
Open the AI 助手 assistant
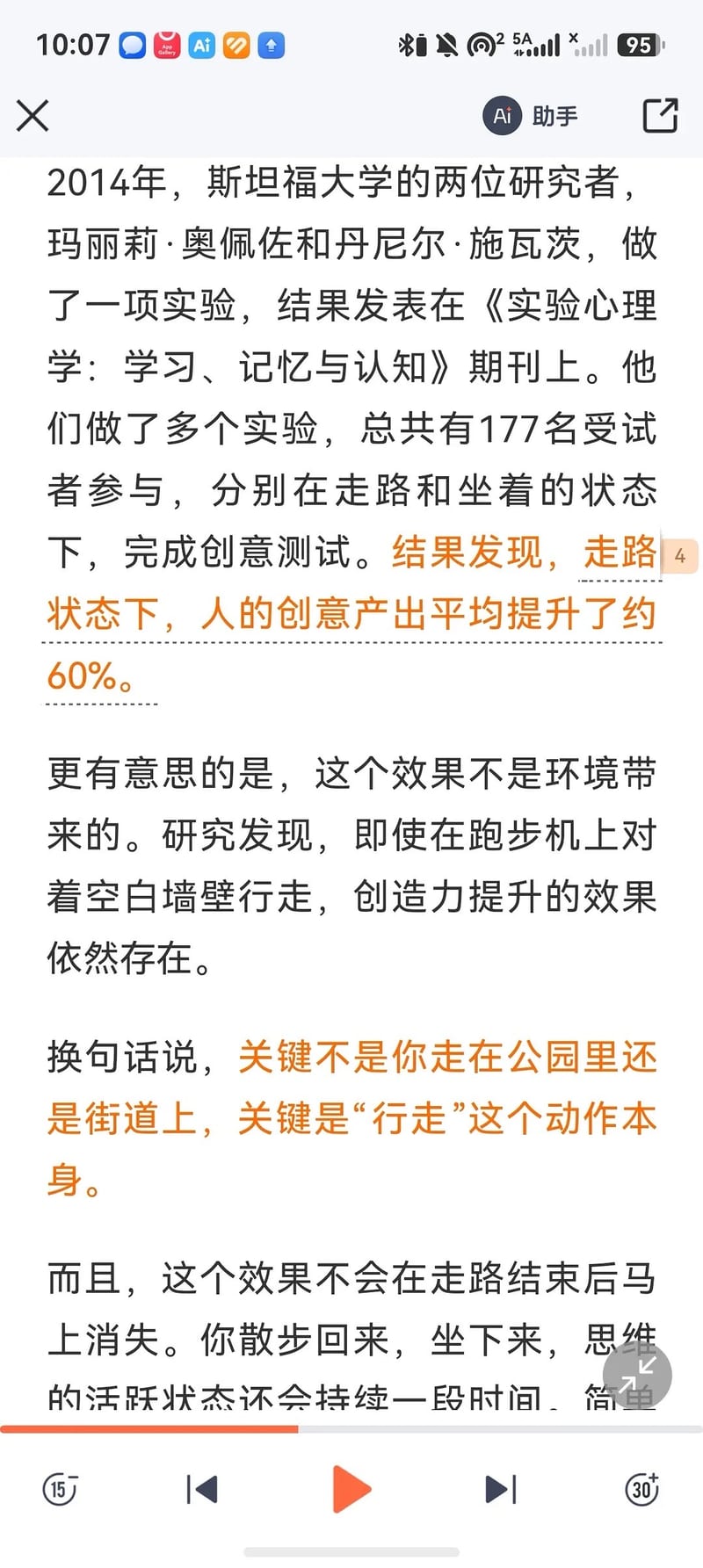pos(531,115)
